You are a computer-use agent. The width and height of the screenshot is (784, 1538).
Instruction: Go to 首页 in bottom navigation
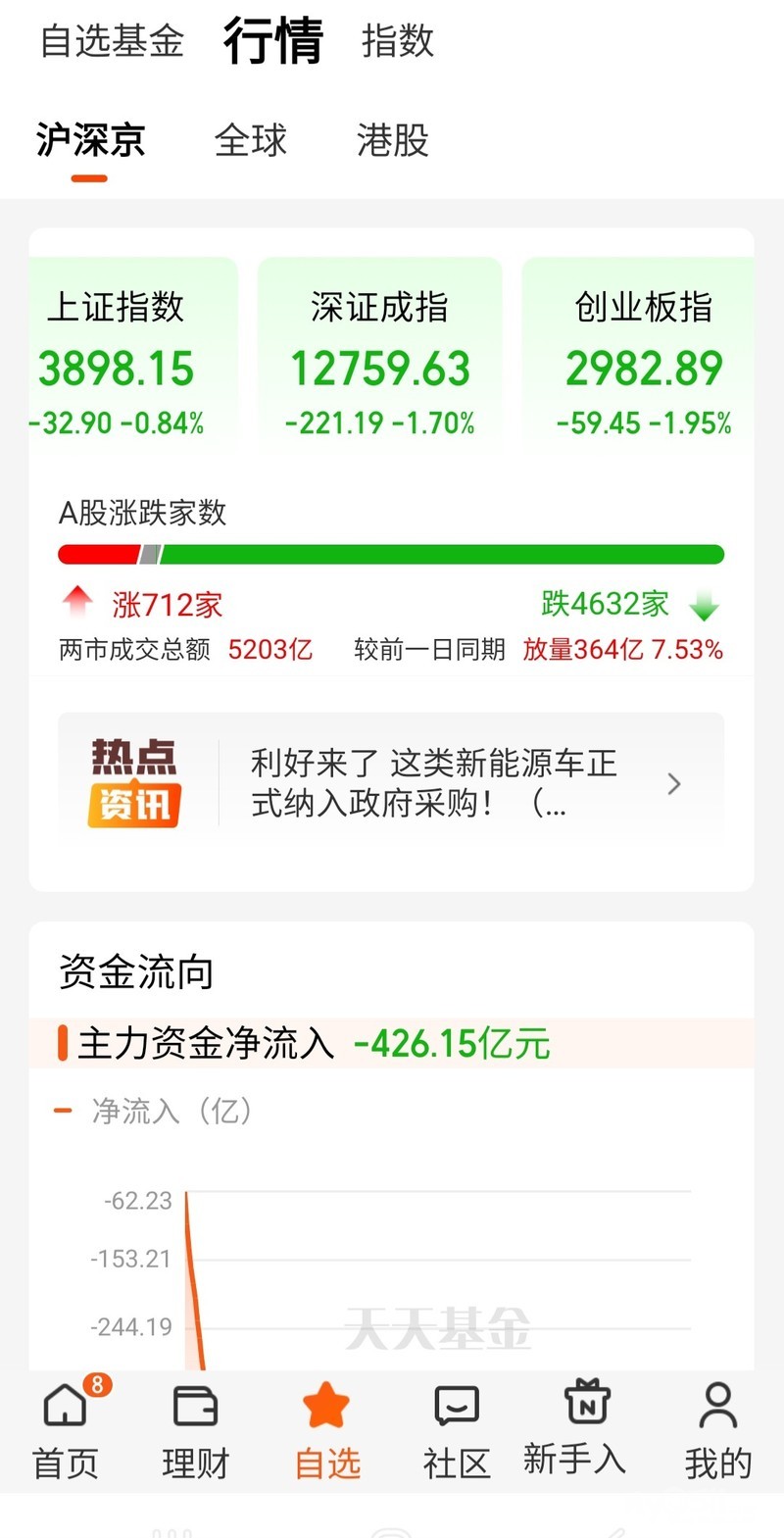(x=66, y=1430)
